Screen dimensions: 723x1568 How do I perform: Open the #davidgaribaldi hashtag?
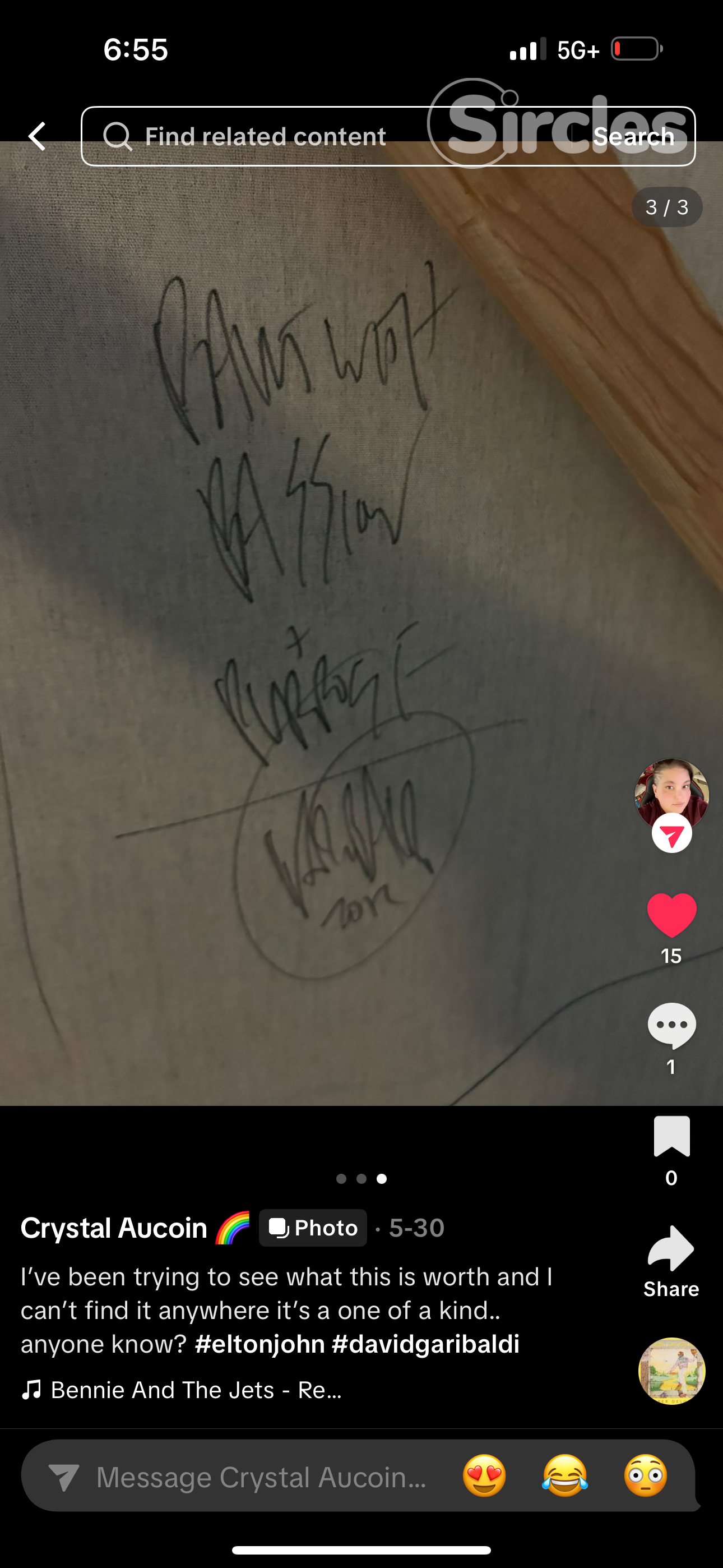[x=425, y=1344]
